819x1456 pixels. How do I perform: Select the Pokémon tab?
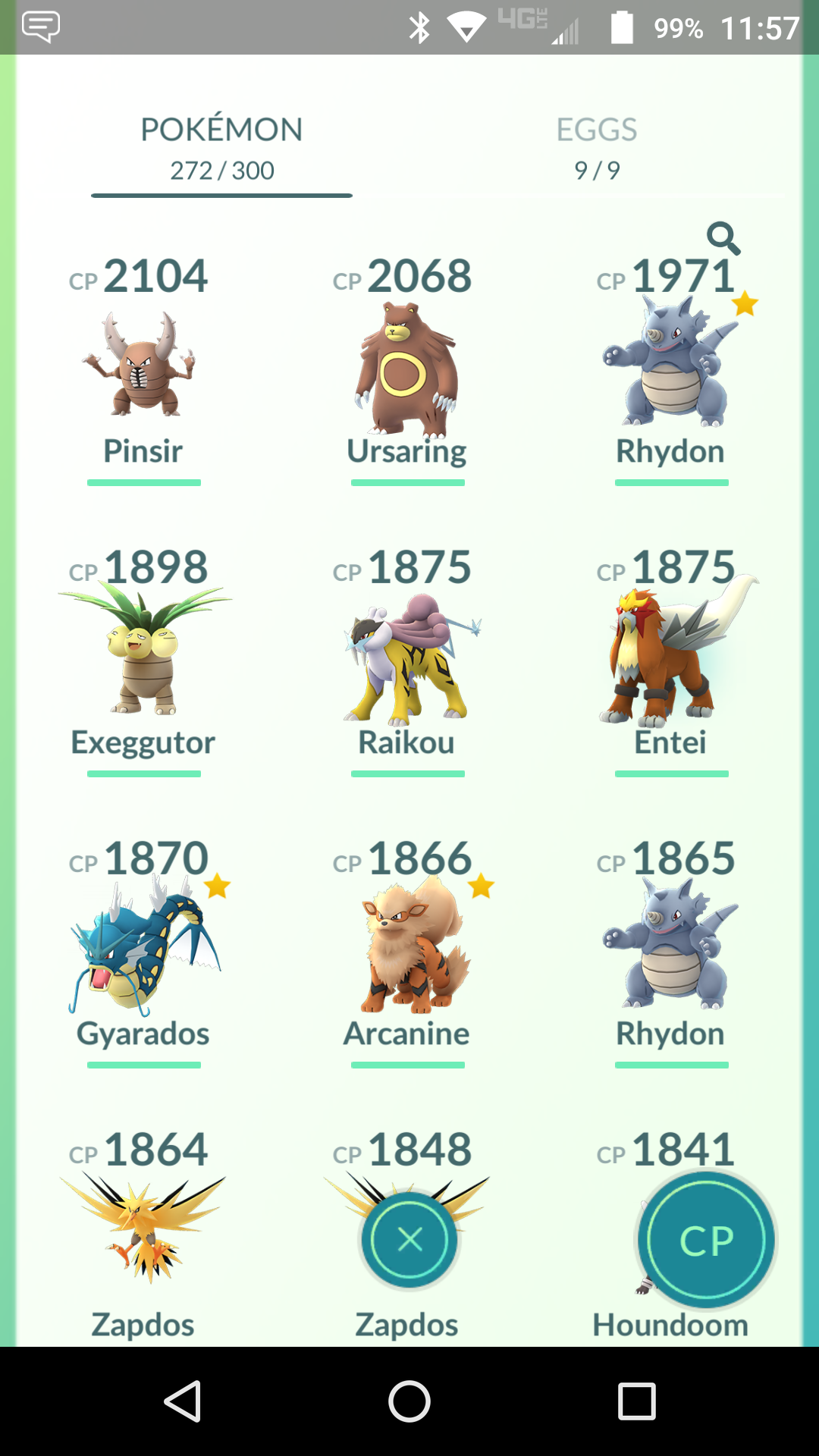221,149
